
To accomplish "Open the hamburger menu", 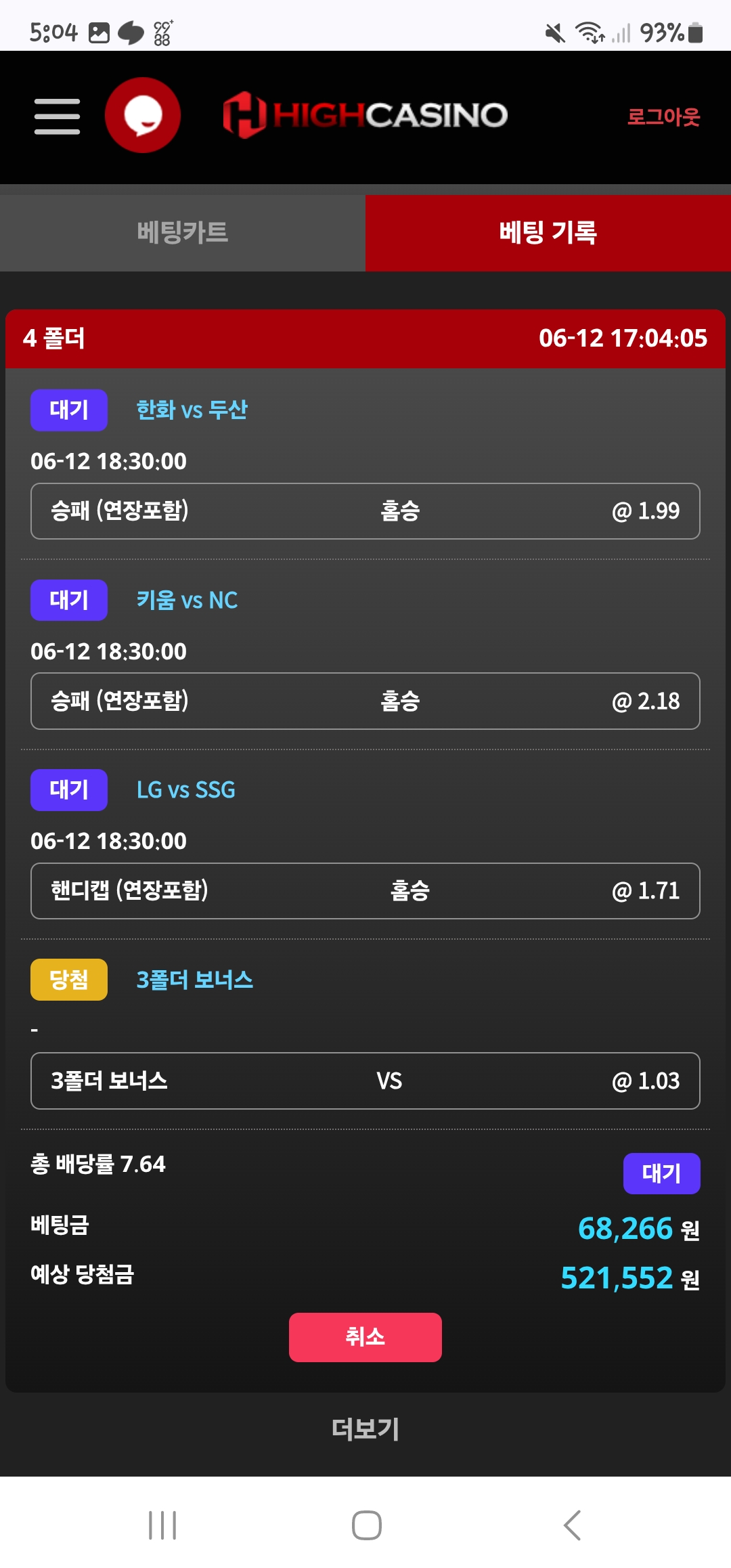I will (x=58, y=116).
